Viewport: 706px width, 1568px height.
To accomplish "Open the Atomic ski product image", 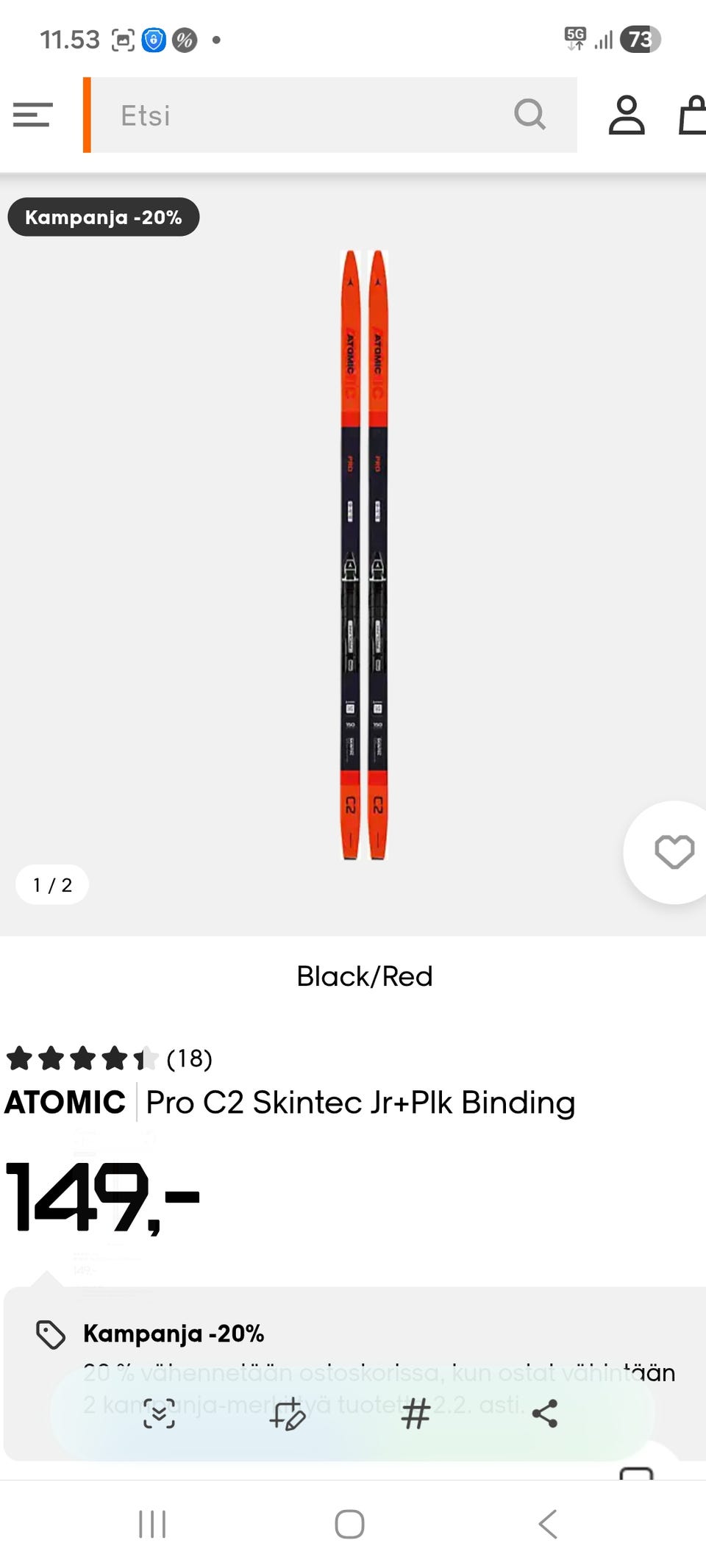I will tap(364, 555).
